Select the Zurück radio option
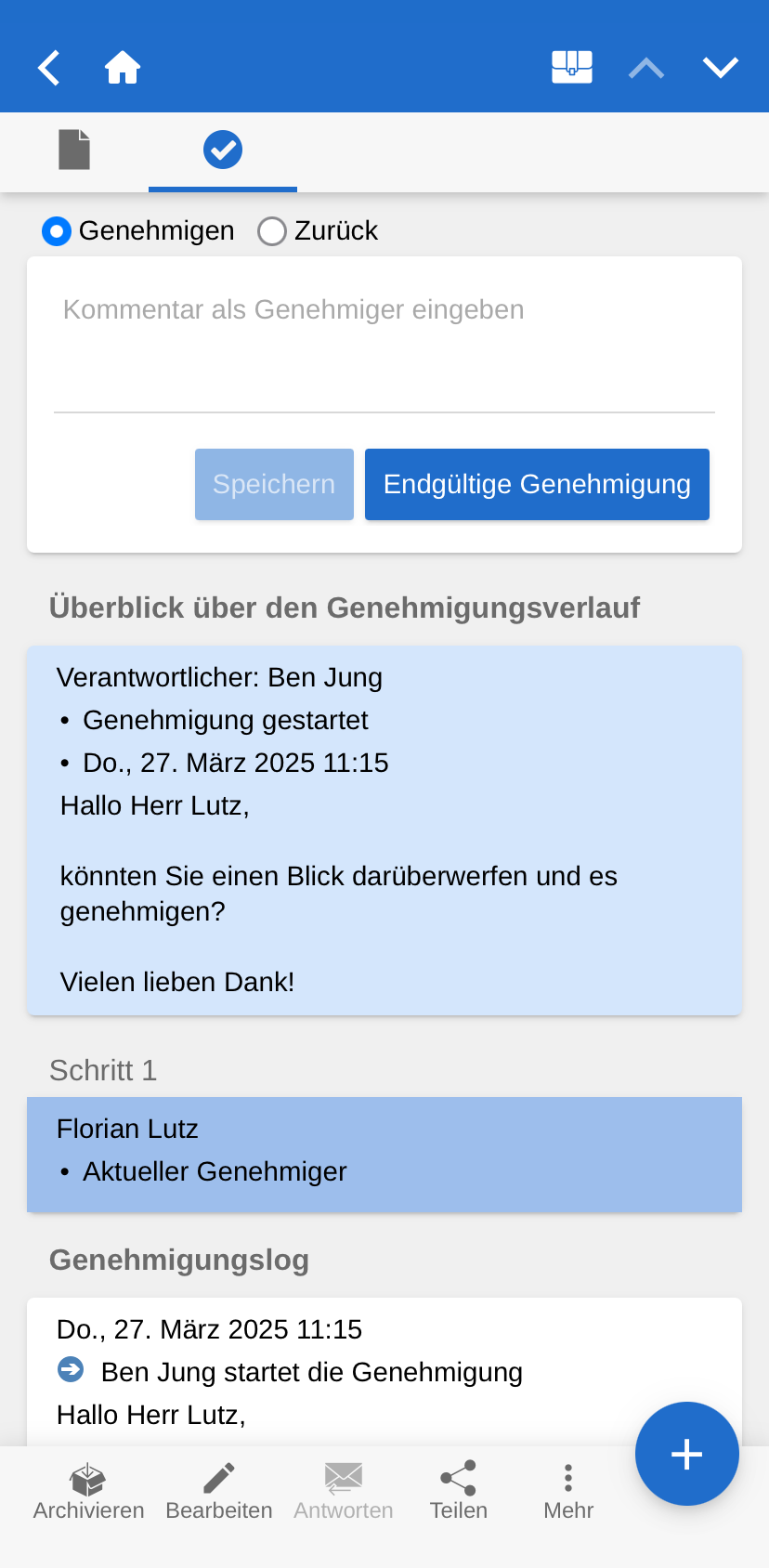769x1568 pixels. pyautogui.click(x=272, y=231)
